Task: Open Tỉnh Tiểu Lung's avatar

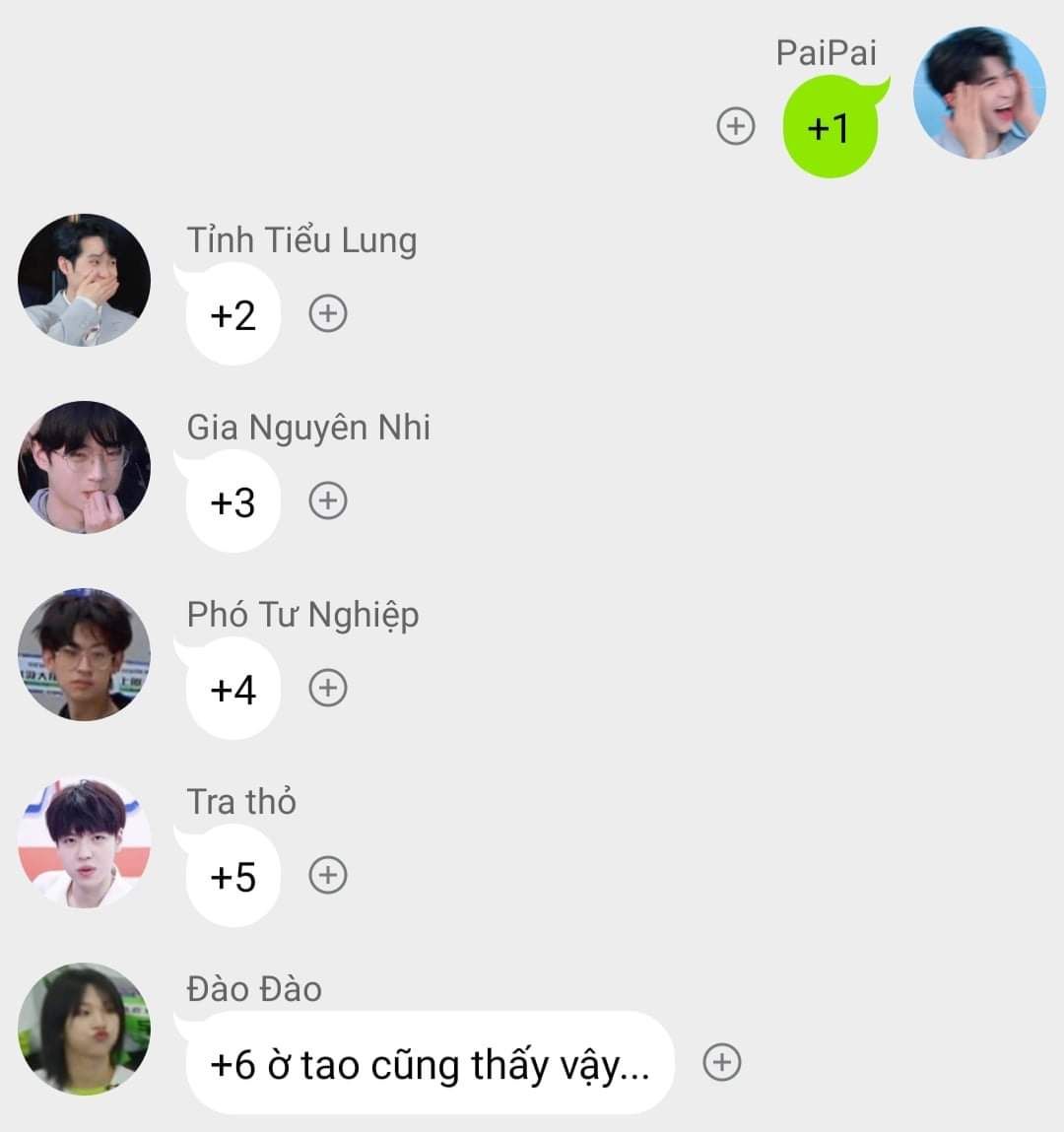Action: (x=85, y=280)
